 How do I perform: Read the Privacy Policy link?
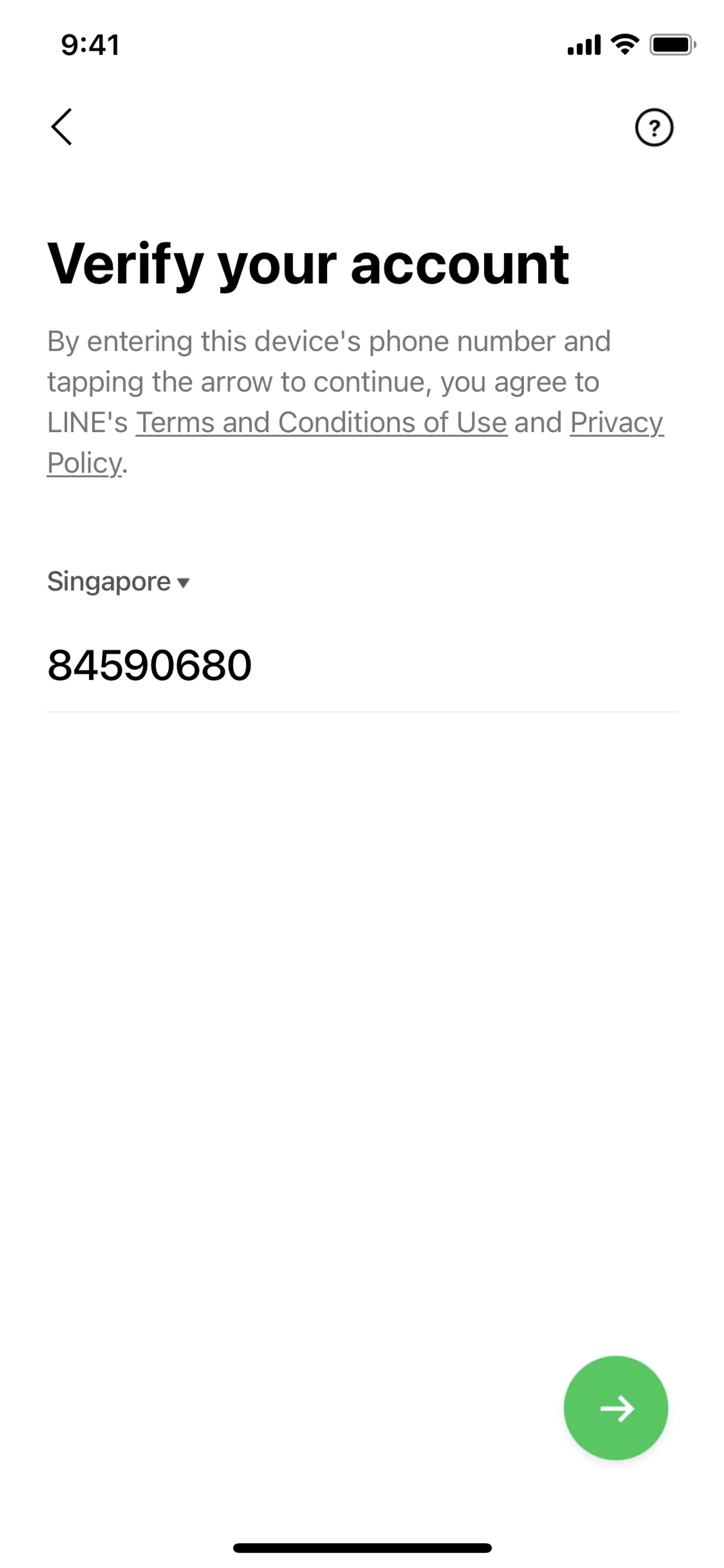[x=616, y=422]
